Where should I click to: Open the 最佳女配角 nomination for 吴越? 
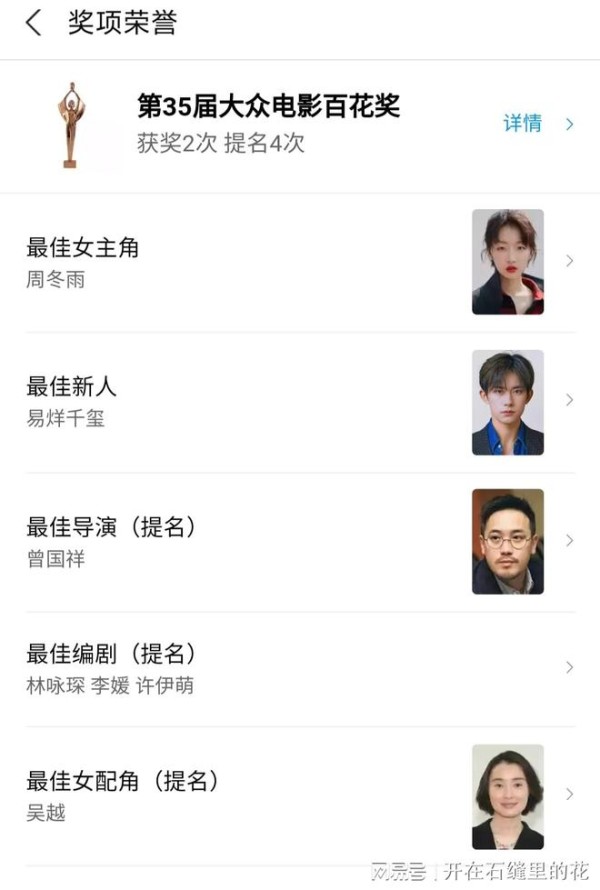(300, 795)
